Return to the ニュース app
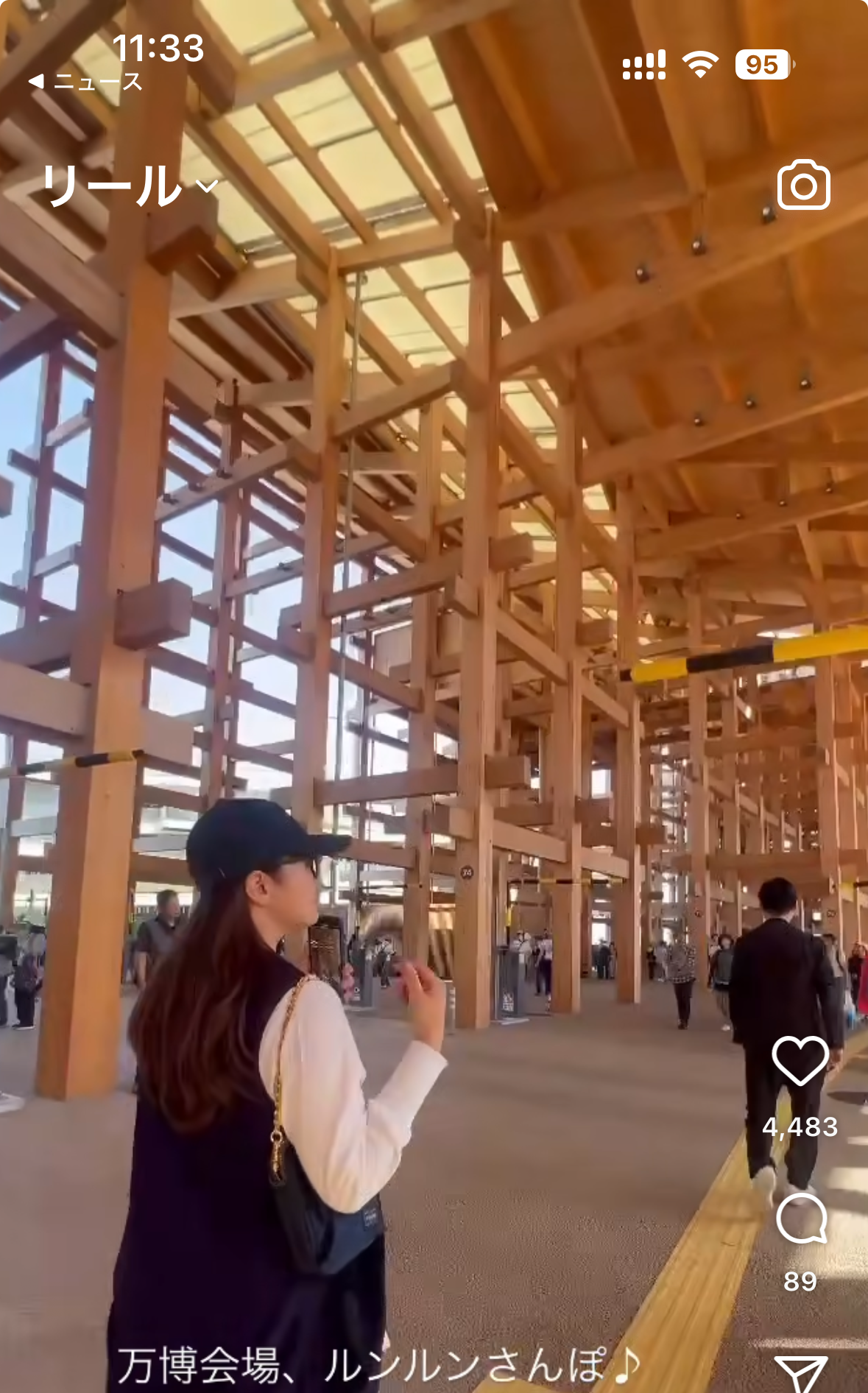868x1393 pixels. 85,82
